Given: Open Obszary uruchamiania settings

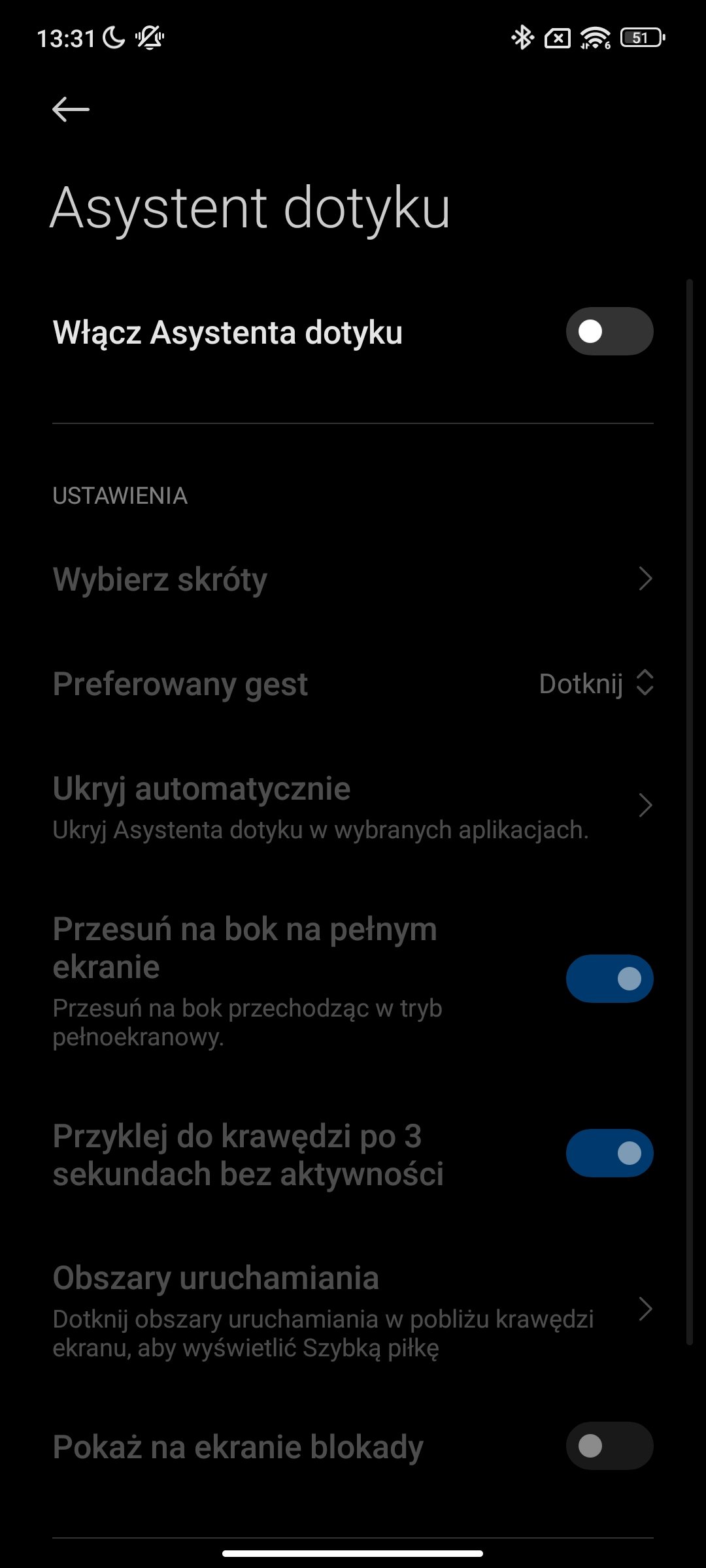Looking at the screenshot, I should coord(353,1309).
